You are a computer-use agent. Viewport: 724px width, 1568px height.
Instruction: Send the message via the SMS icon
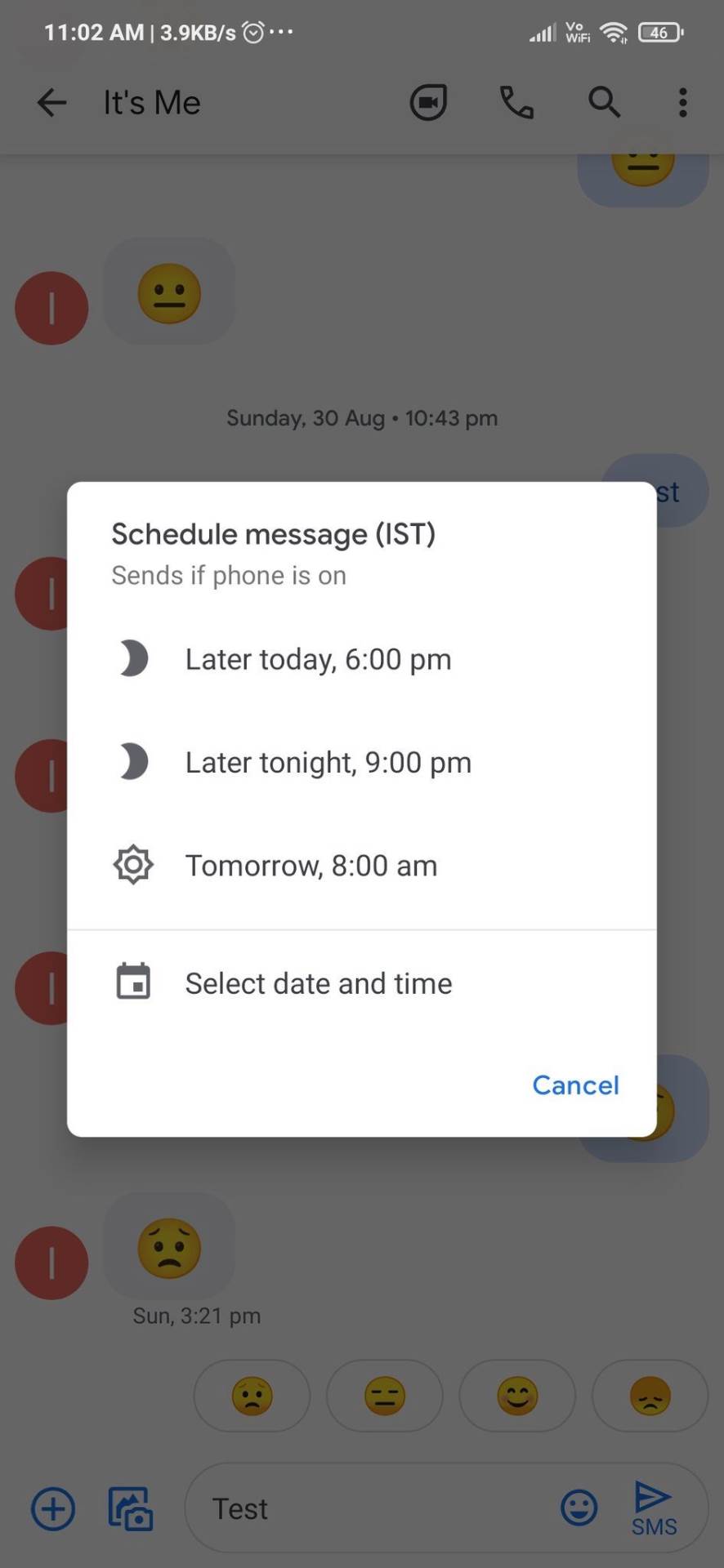(x=652, y=1508)
